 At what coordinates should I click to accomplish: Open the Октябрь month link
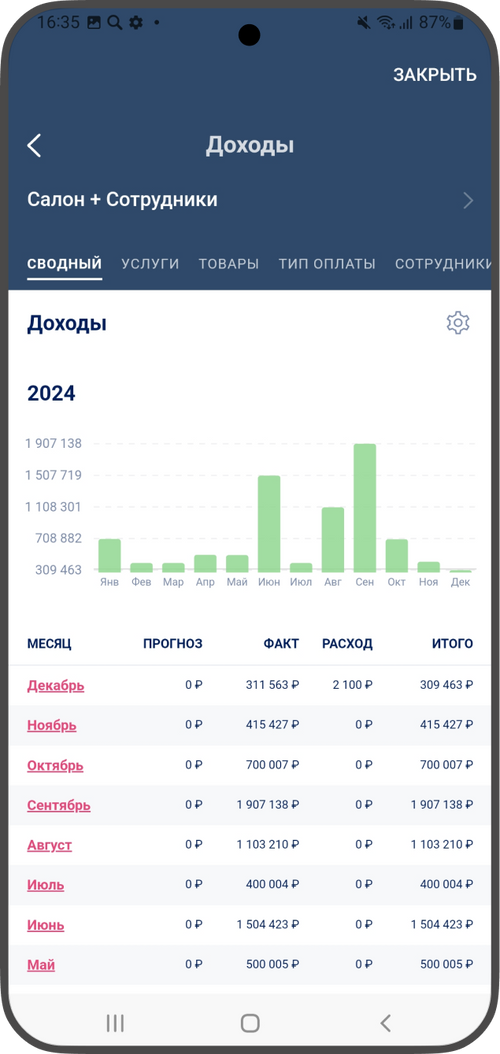point(55,765)
